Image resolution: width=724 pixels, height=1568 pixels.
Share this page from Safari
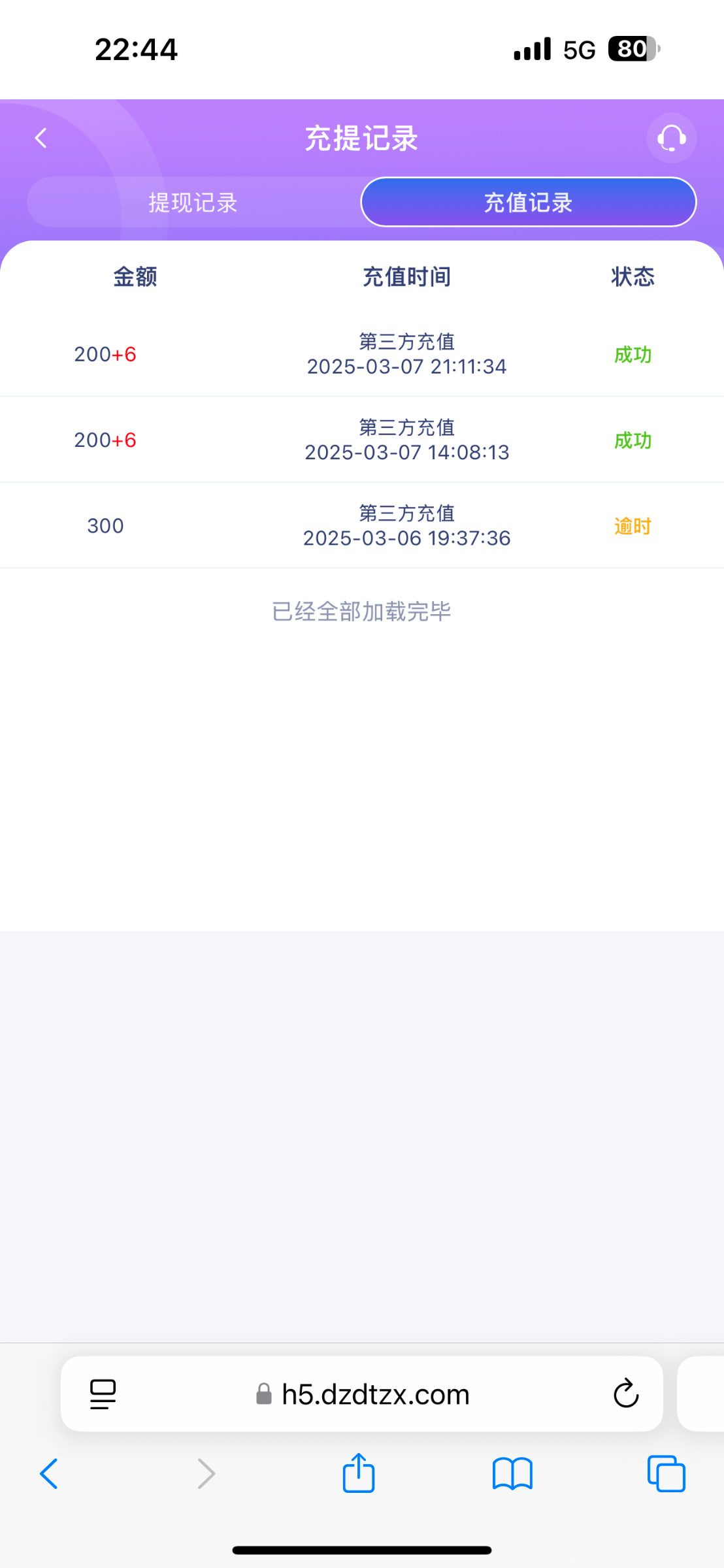click(359, 1473)
